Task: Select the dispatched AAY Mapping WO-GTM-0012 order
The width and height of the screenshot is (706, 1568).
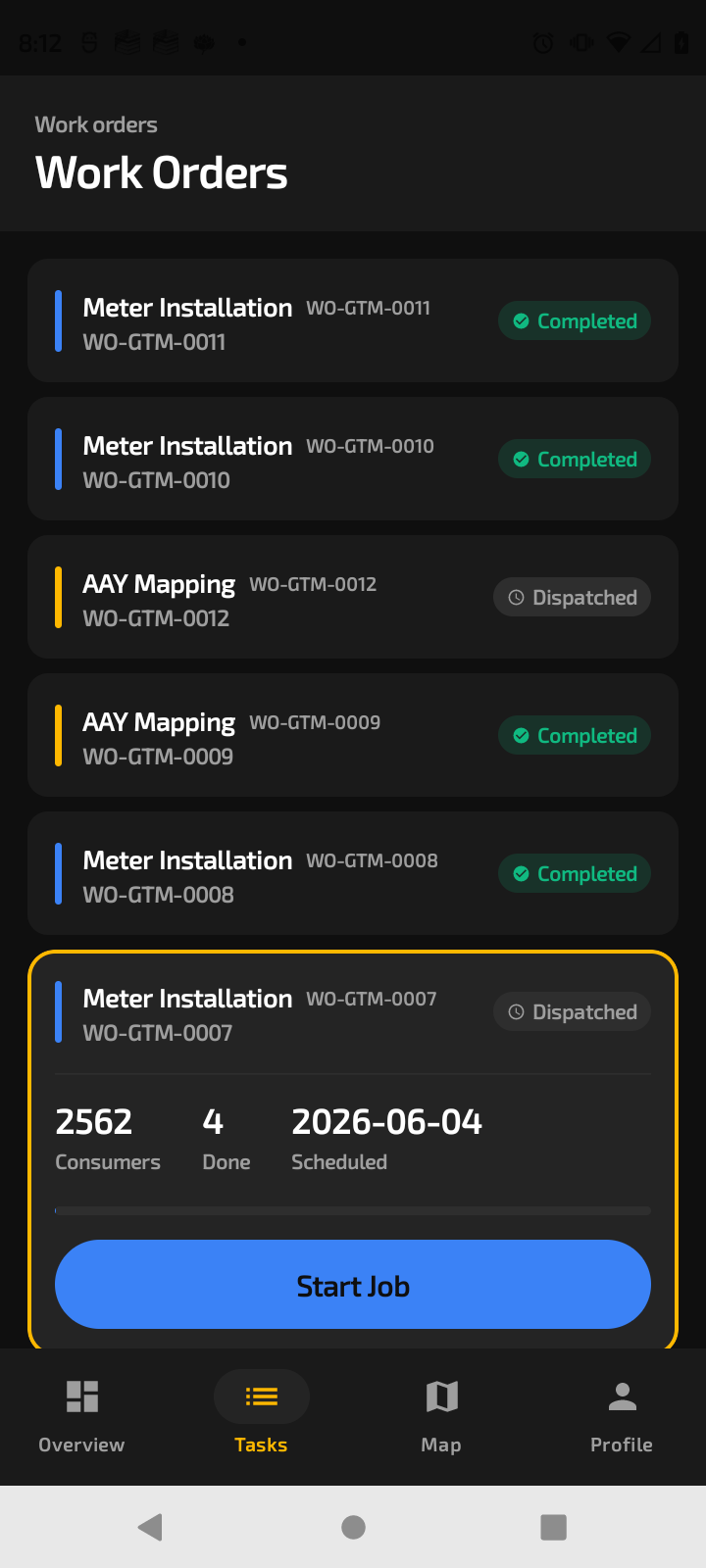Action: [353, 597]
